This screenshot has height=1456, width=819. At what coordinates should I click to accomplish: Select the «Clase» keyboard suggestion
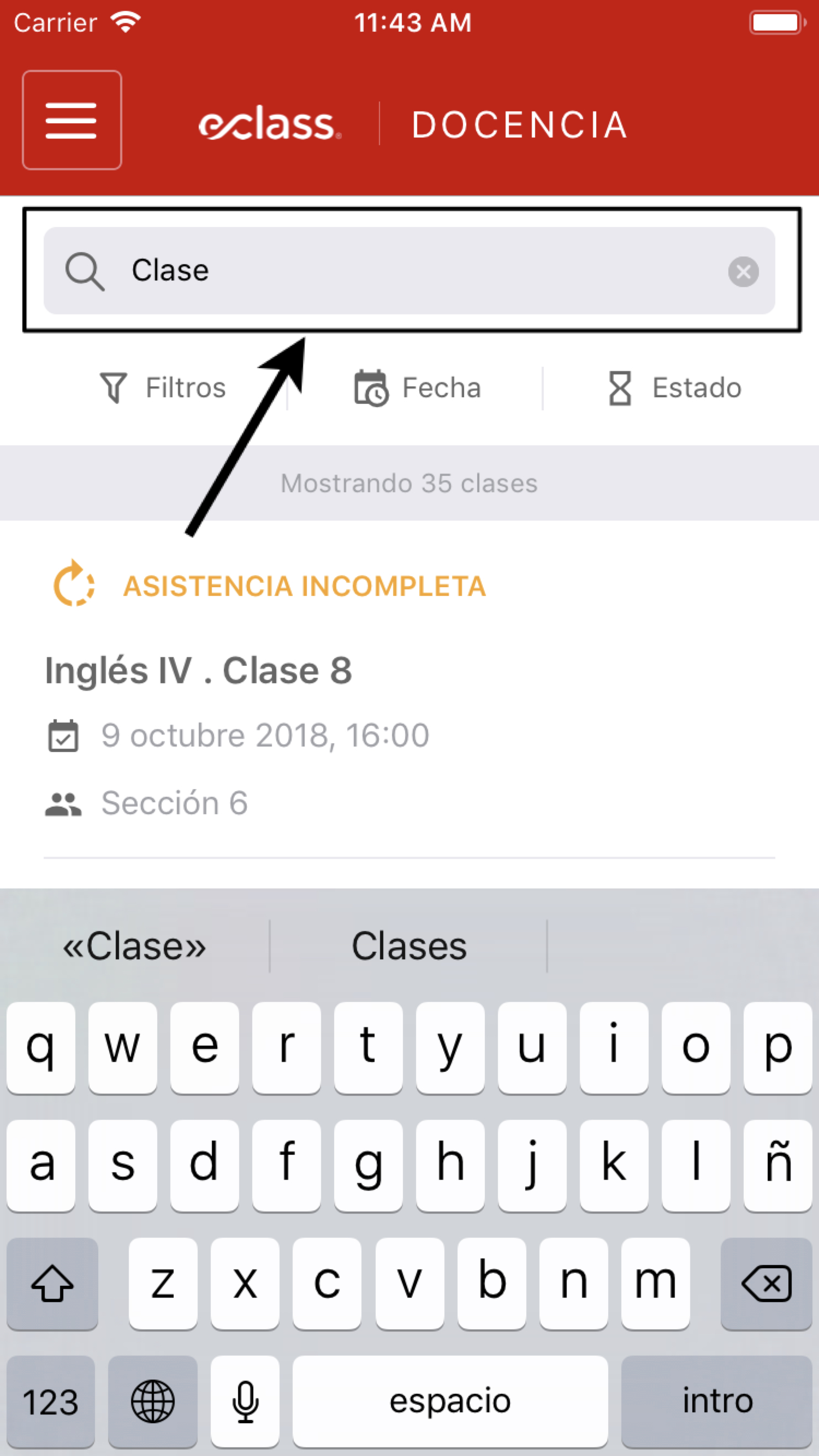134,946
